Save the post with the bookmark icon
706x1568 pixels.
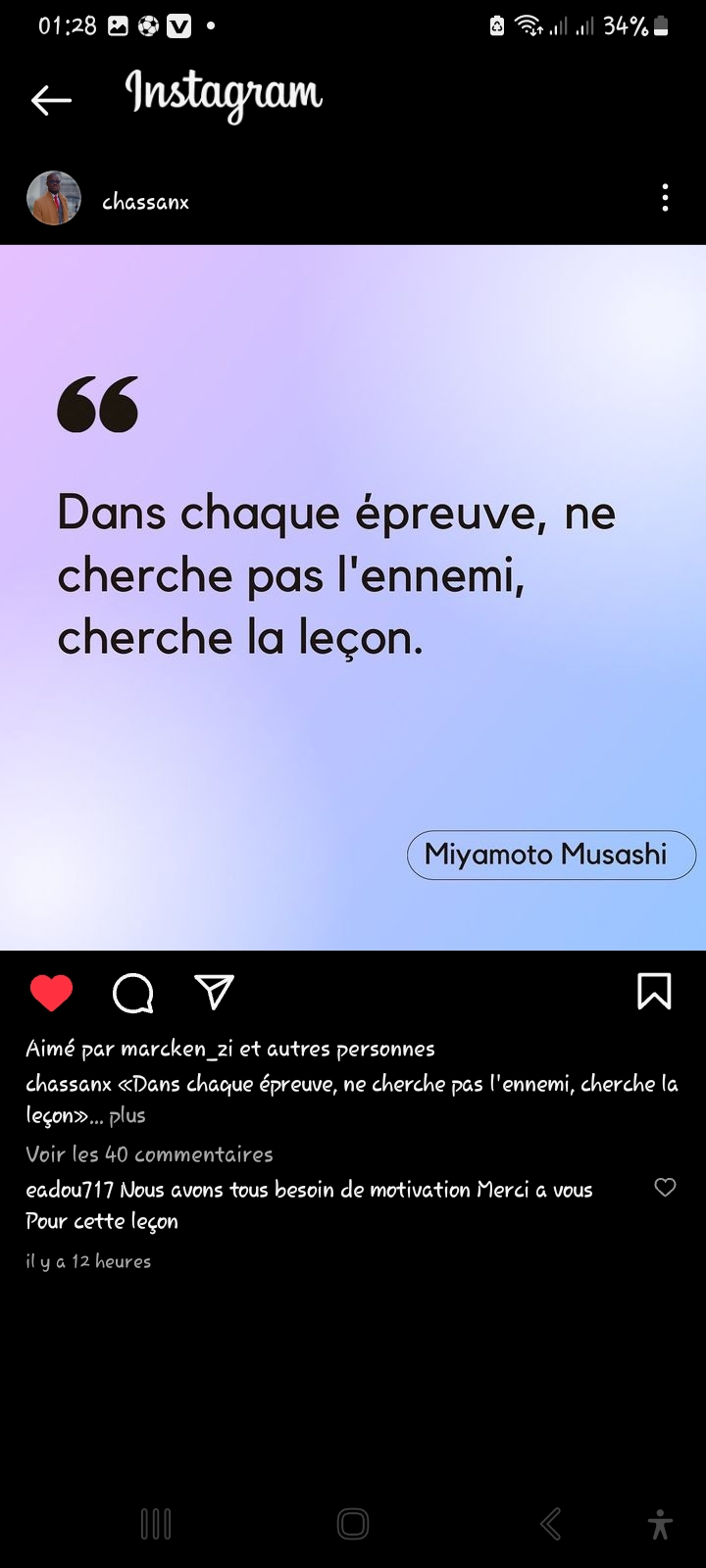pos(654,991)
